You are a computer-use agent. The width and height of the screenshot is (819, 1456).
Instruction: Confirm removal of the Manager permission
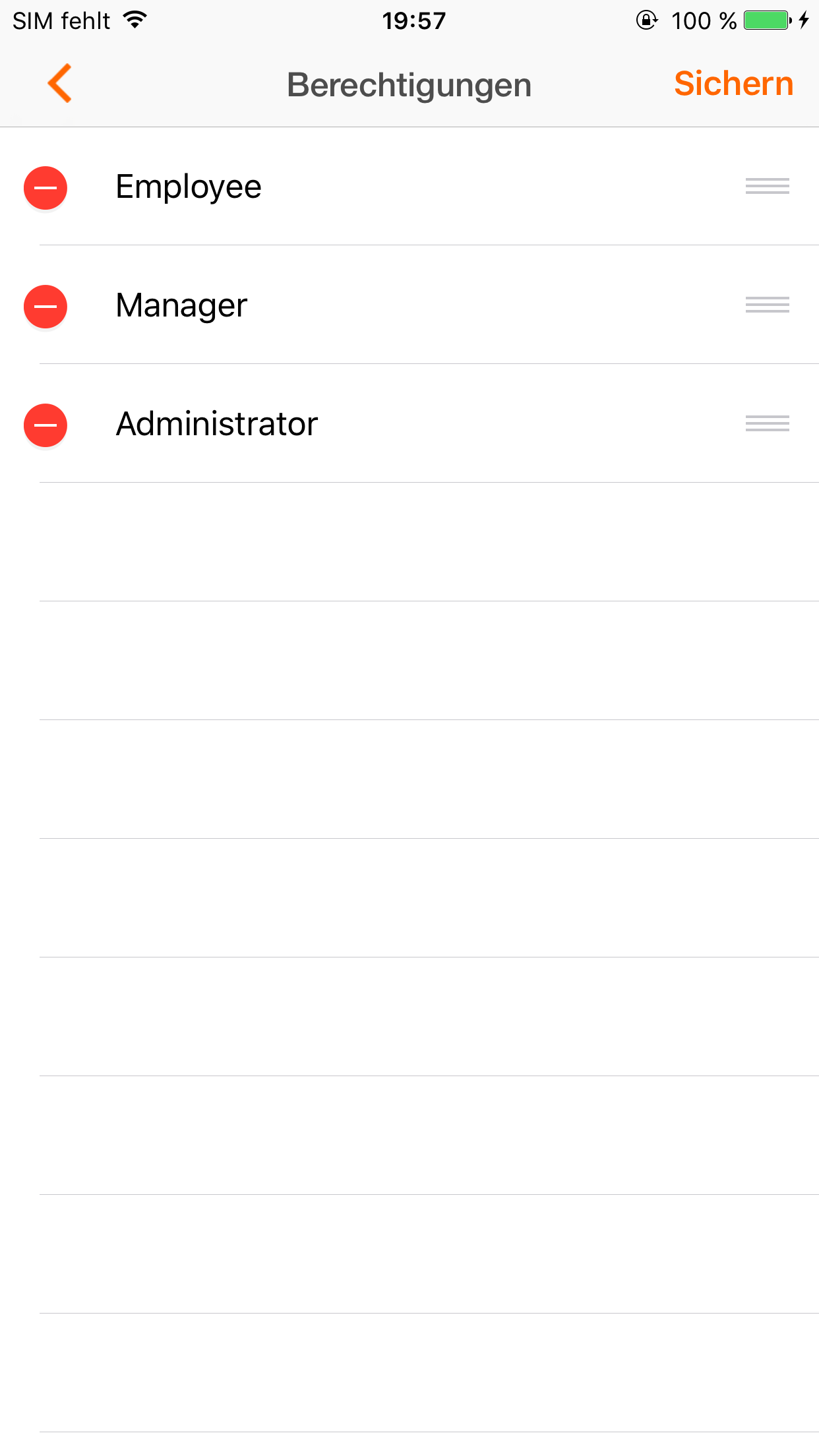point(45,306)
